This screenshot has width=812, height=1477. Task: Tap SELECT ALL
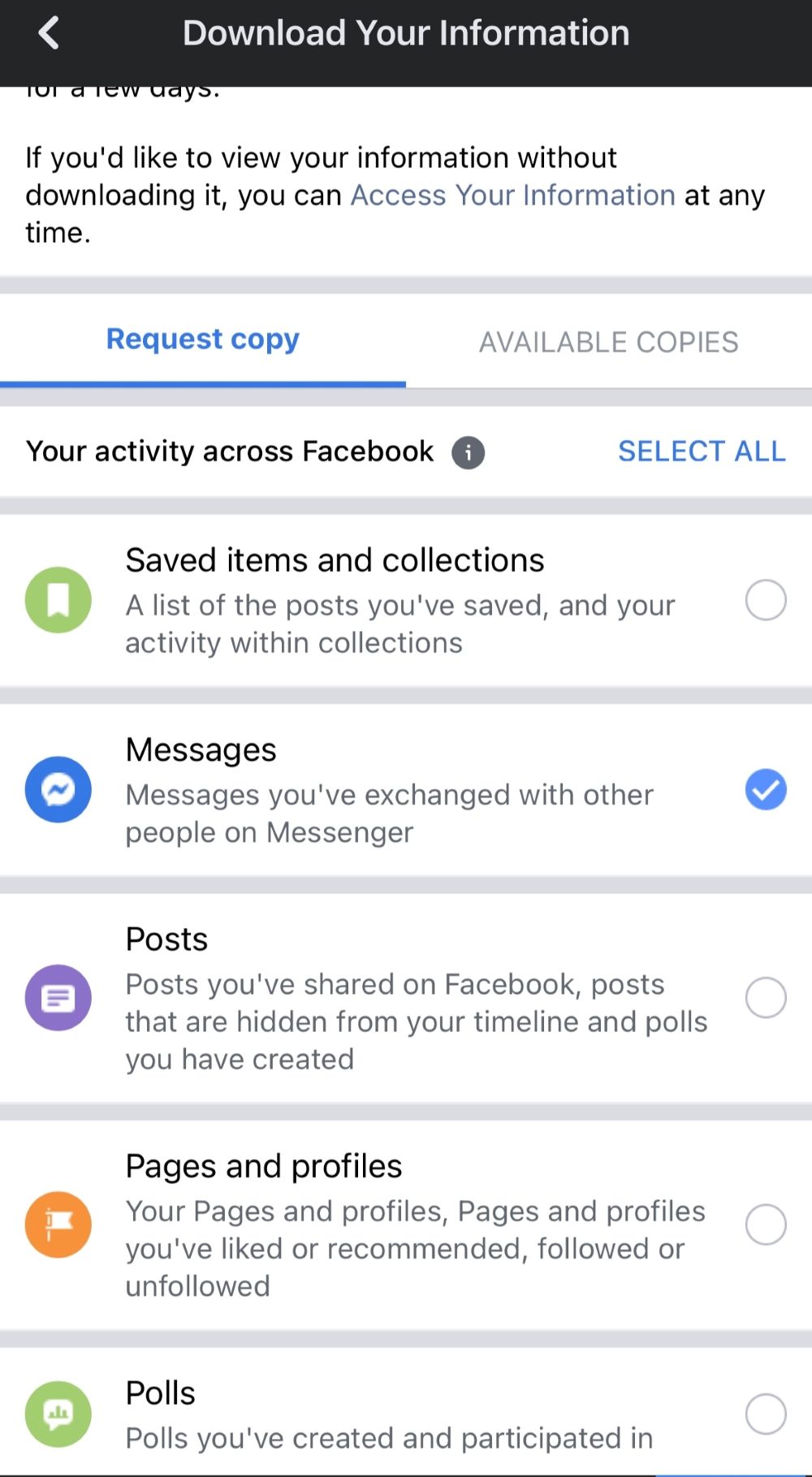pyautogui.click(x=702, y=451)
